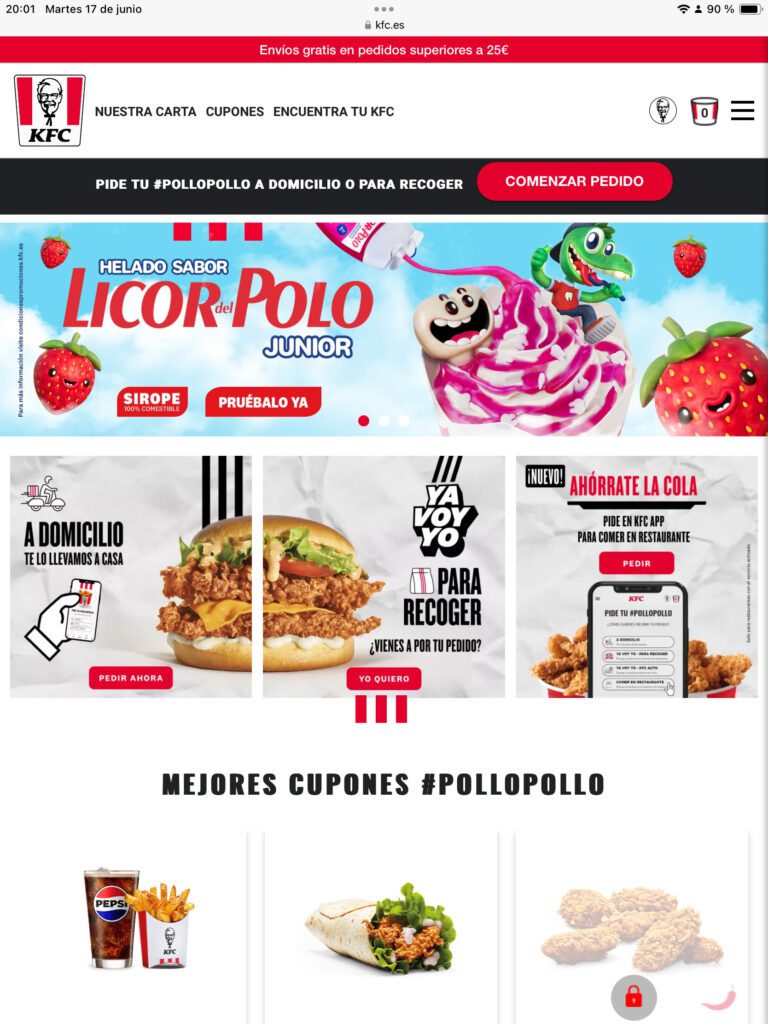Tap Yo Quiero for pickup order
The image size is (768, 1024).
pyautogui.click(x=384, y=679)
